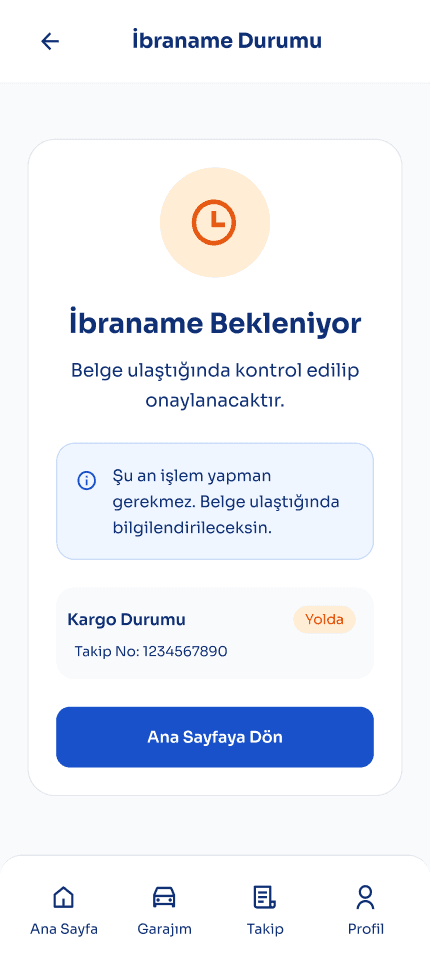Open the Profil tab
This screenshot has width=431, height=962.
click(x=365, y=910)
